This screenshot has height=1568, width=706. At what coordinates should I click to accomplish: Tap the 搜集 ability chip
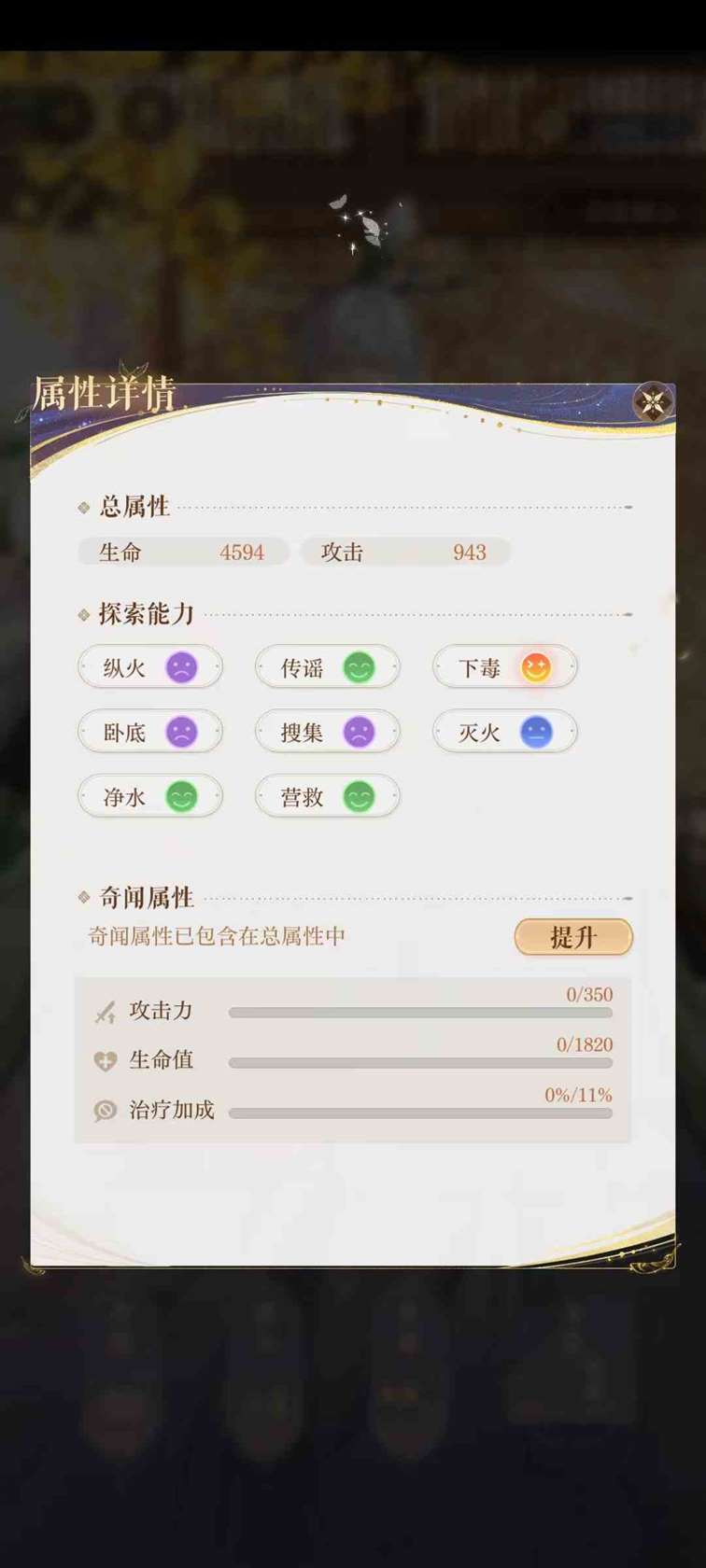pyautogui.click(x=328, y=732)
